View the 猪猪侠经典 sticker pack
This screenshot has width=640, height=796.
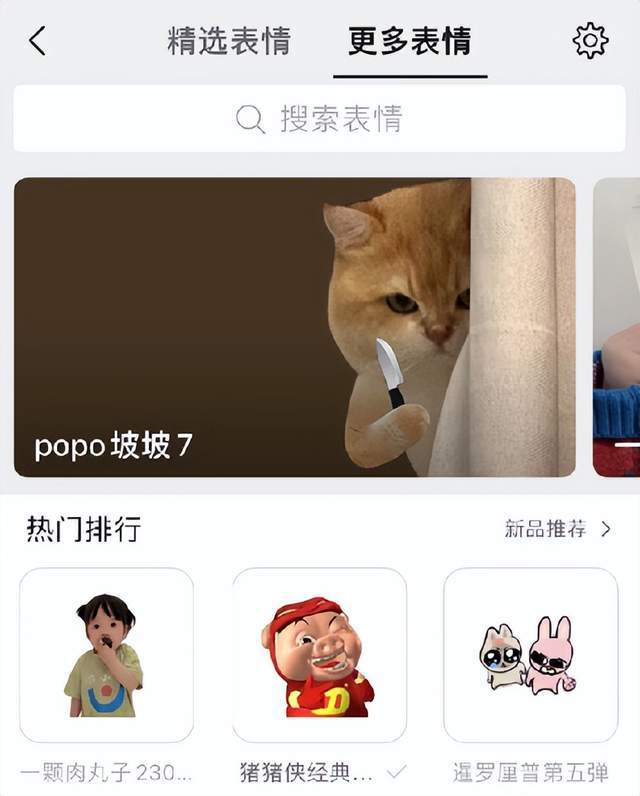pos(319,655)
